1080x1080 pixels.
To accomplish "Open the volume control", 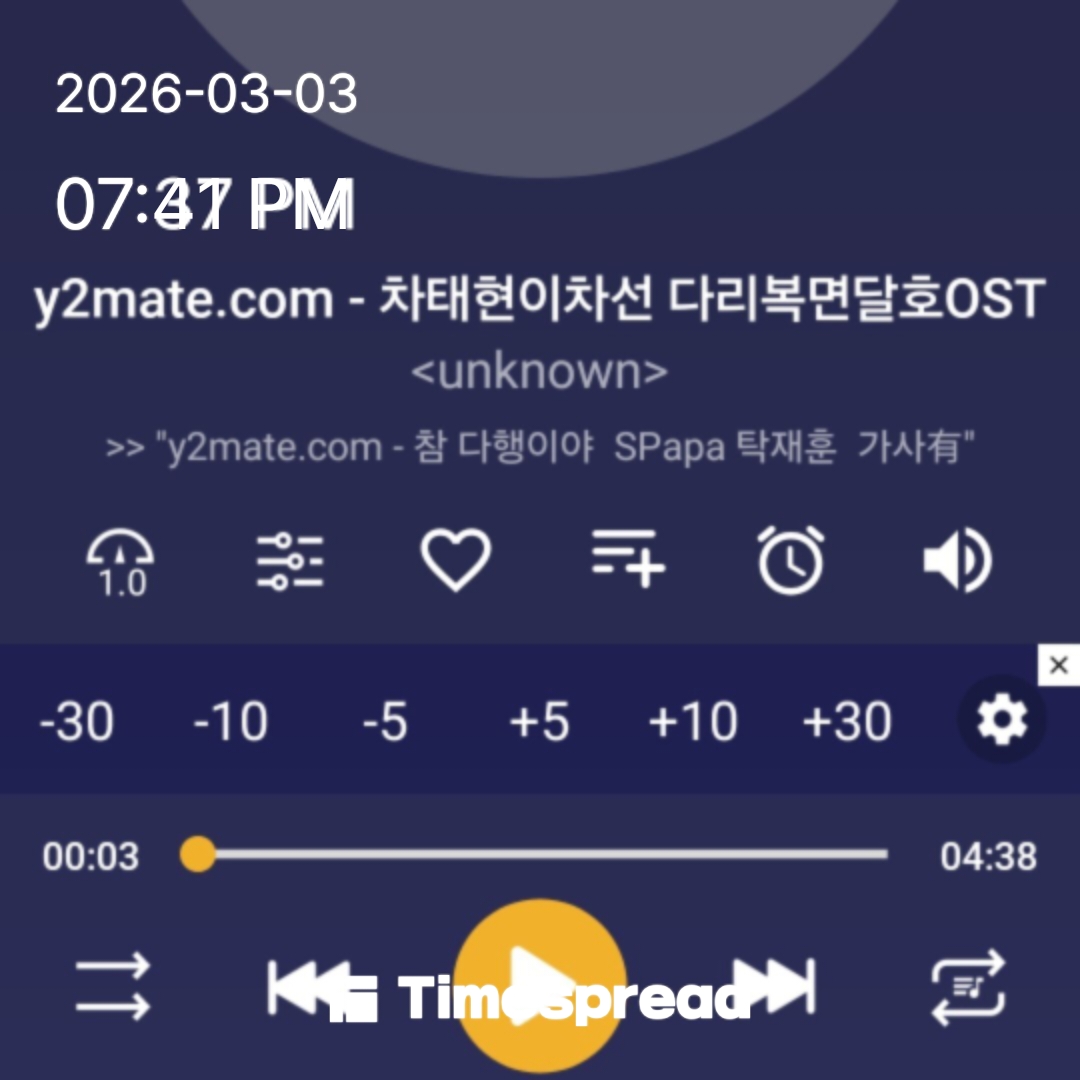I will (957, 560).
